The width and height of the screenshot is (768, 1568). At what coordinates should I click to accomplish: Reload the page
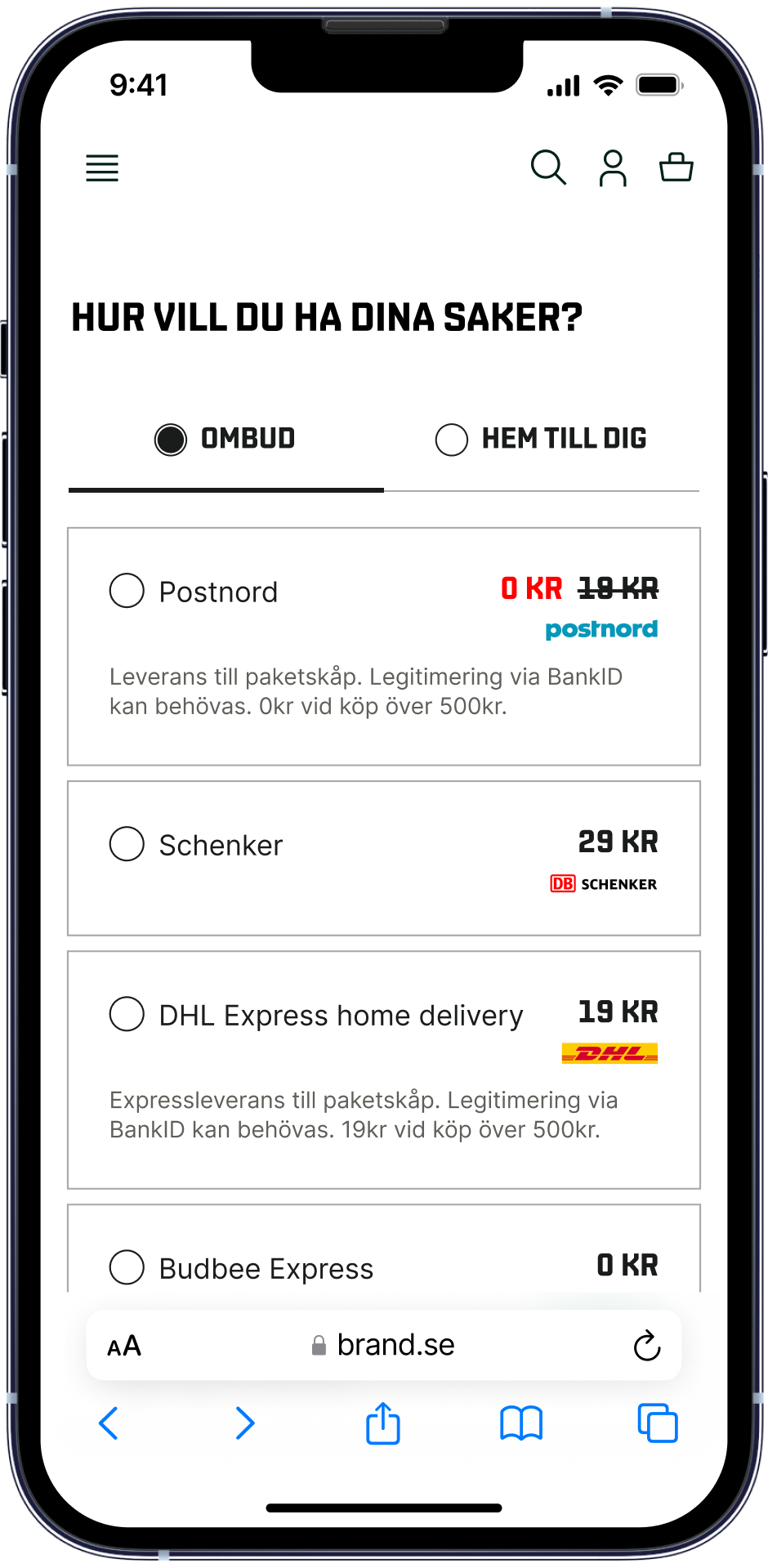click(x=646, y=1346)
